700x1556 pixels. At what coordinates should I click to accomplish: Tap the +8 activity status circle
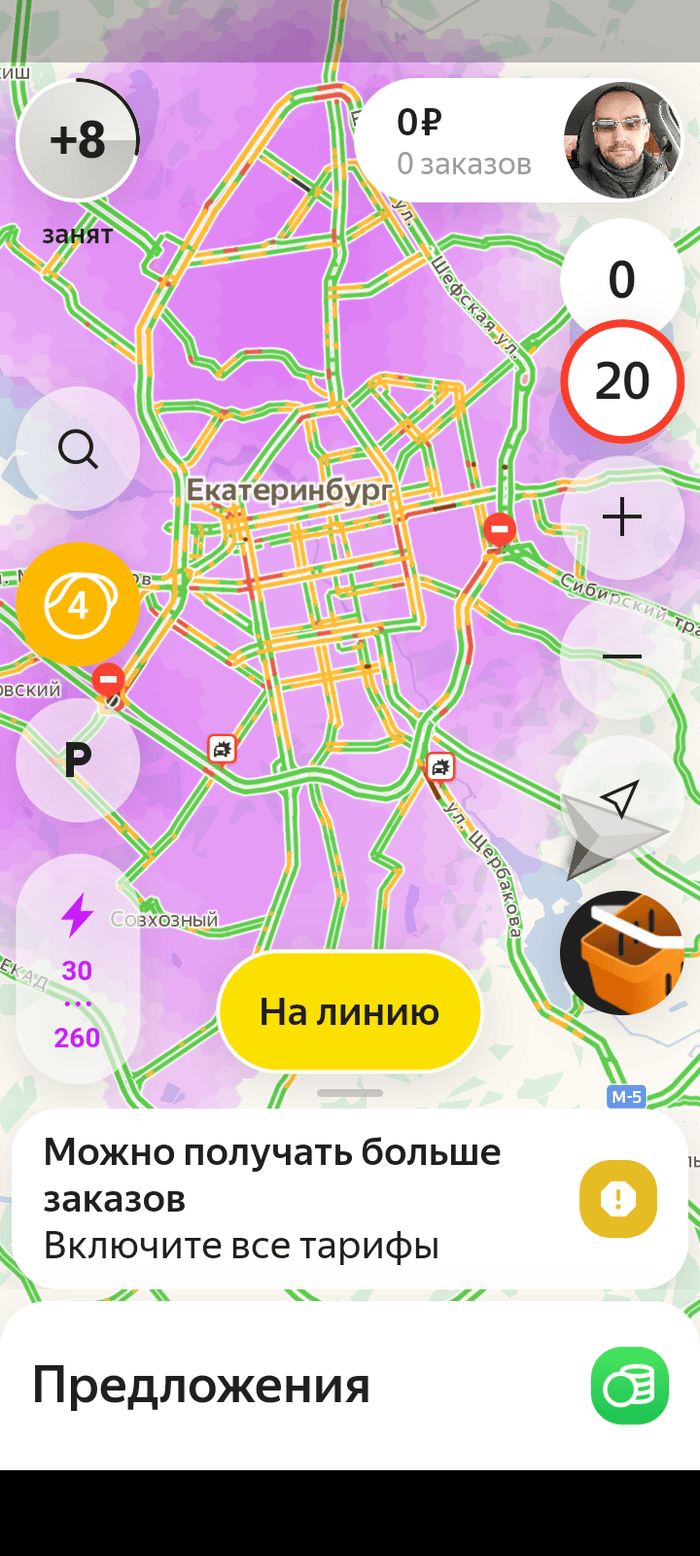pos(78,140)
